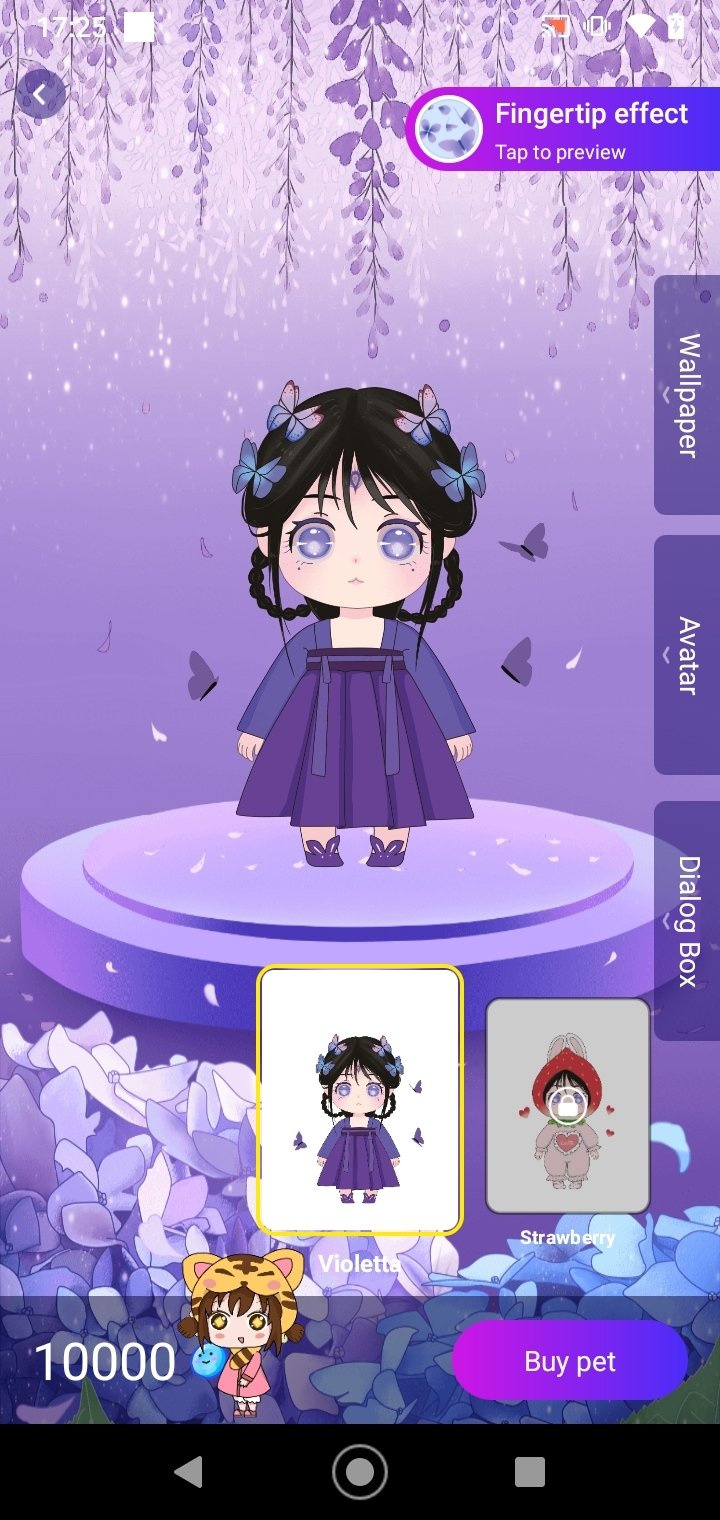Screen dimensions: 720x1520
Task: Go to the system home screen
Action: (x=360, y=1471)
